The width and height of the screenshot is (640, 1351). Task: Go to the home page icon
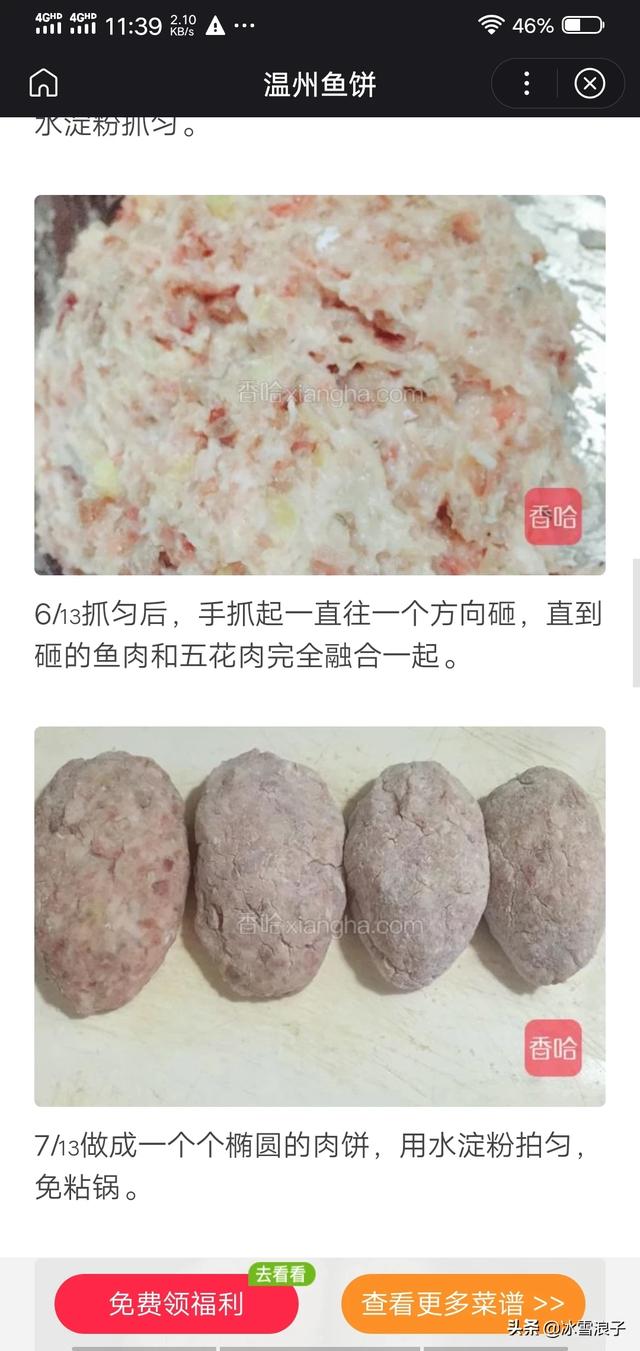(43, 83)
